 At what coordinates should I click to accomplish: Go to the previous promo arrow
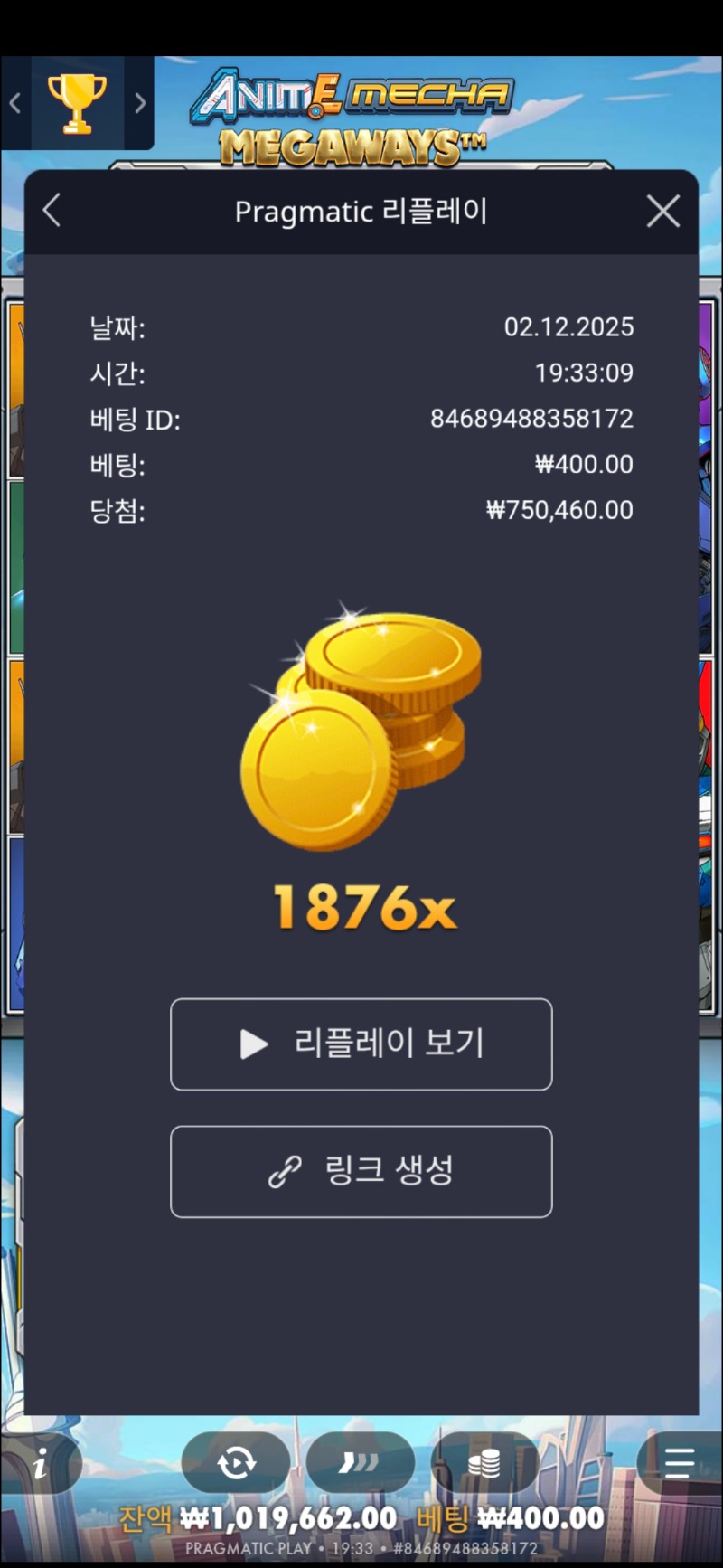[x=15, y=103]
